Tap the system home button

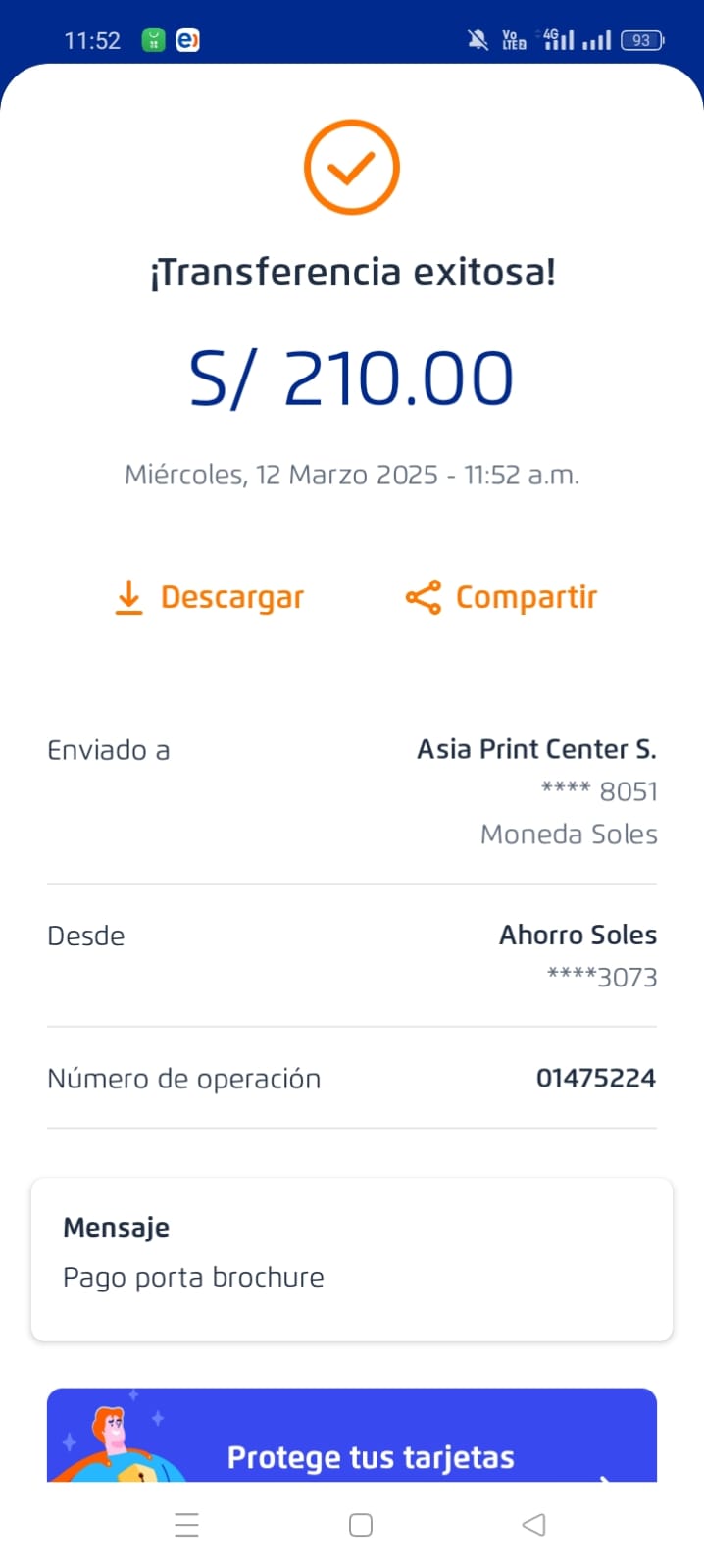pos(361,1525)
